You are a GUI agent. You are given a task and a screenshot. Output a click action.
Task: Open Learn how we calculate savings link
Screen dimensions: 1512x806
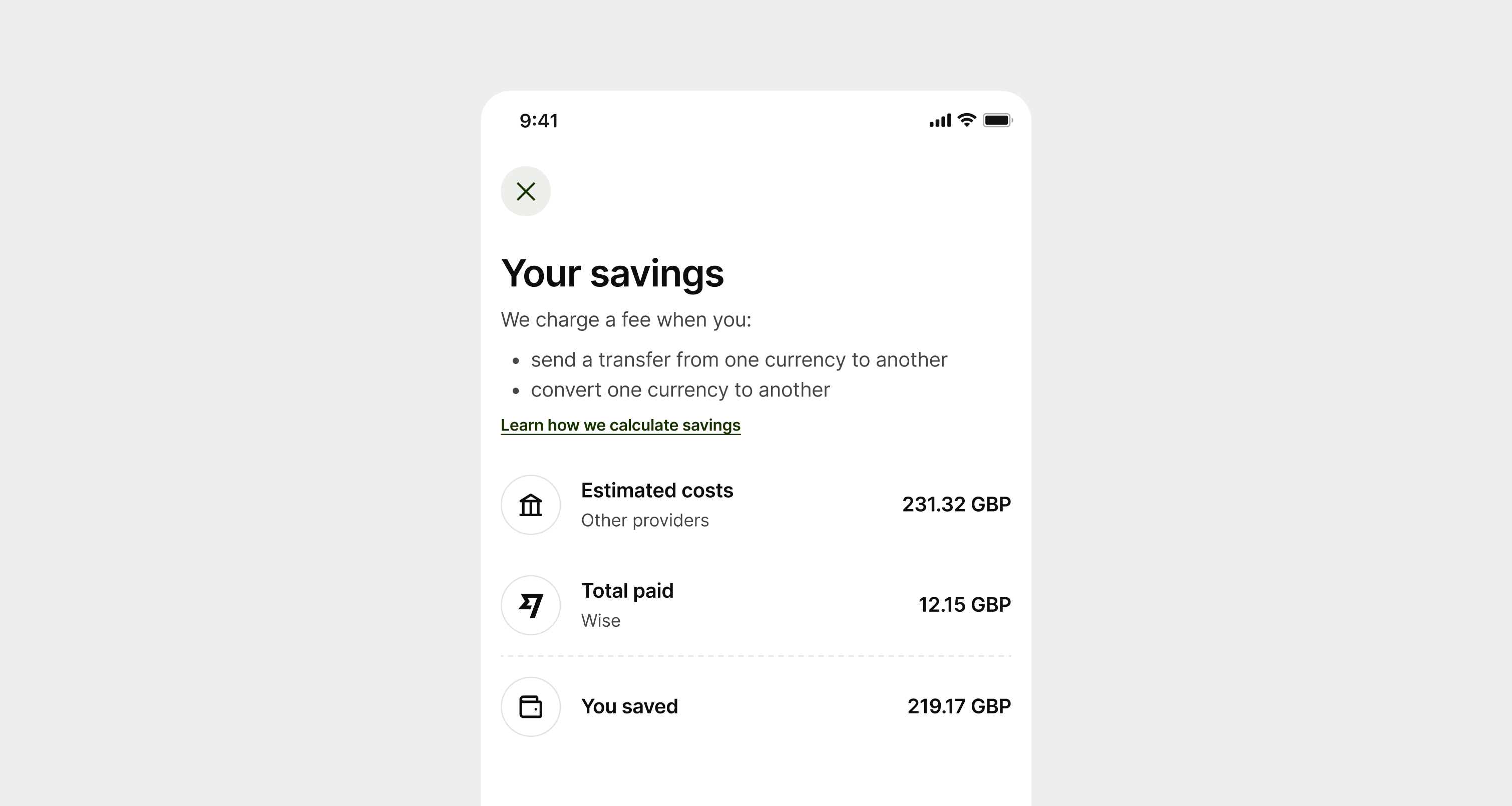[x=620, y=425]
